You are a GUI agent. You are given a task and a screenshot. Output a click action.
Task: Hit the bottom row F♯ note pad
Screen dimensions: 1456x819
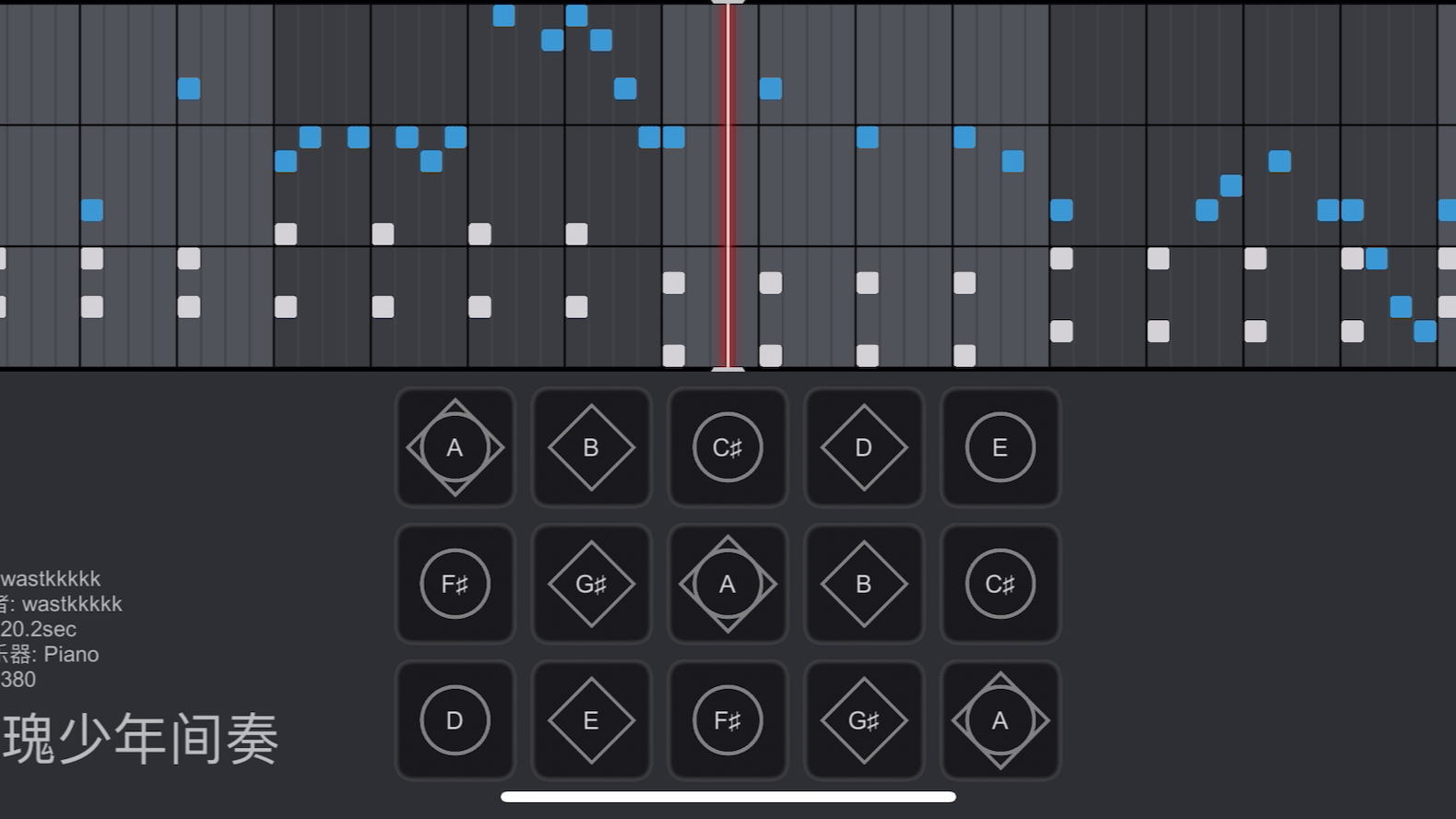pos(728,720)
